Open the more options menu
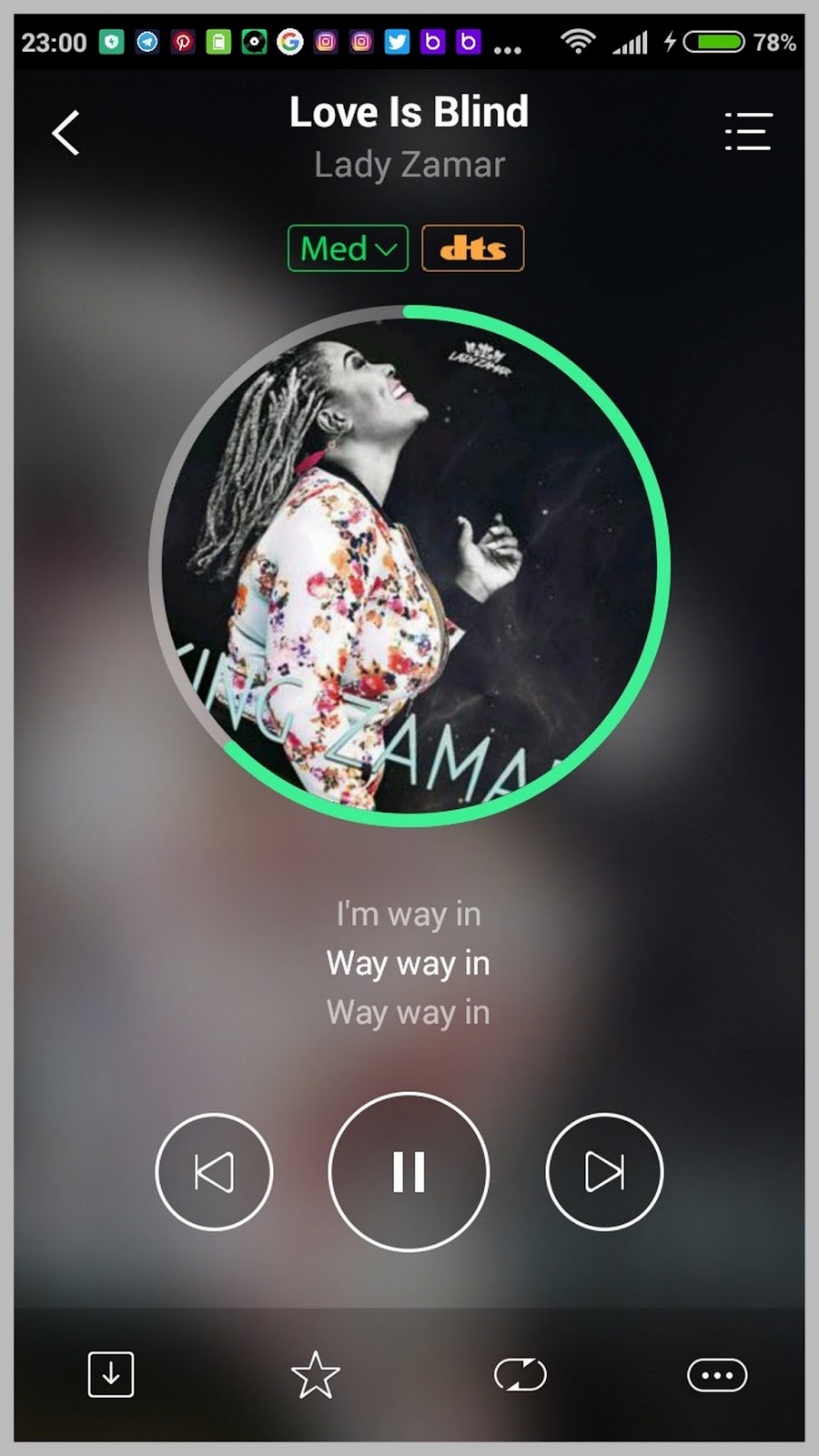The image size is (819, 1456). point(717,1374)
